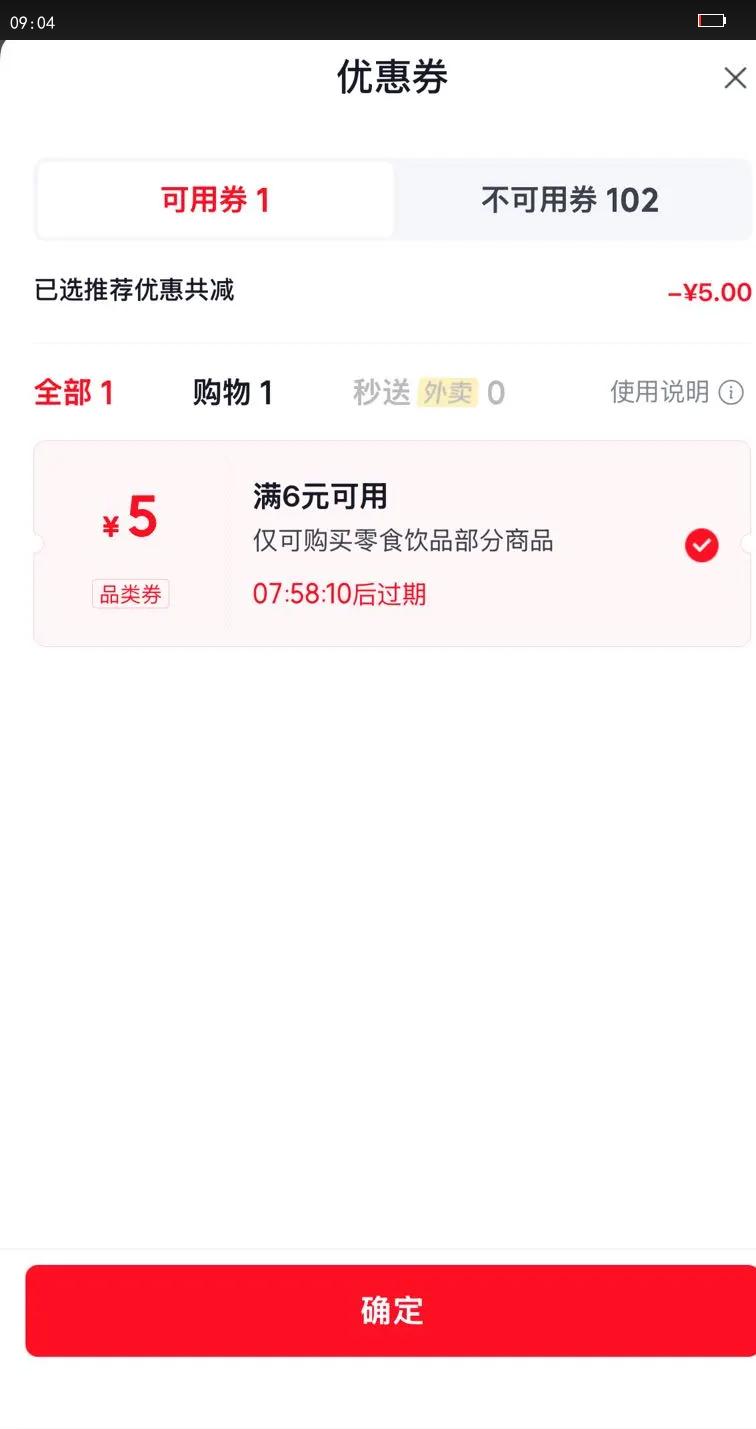Select the 秒送 外卖 filter
The height and width of the screenshot is (1429, 756).
point(429,393)
